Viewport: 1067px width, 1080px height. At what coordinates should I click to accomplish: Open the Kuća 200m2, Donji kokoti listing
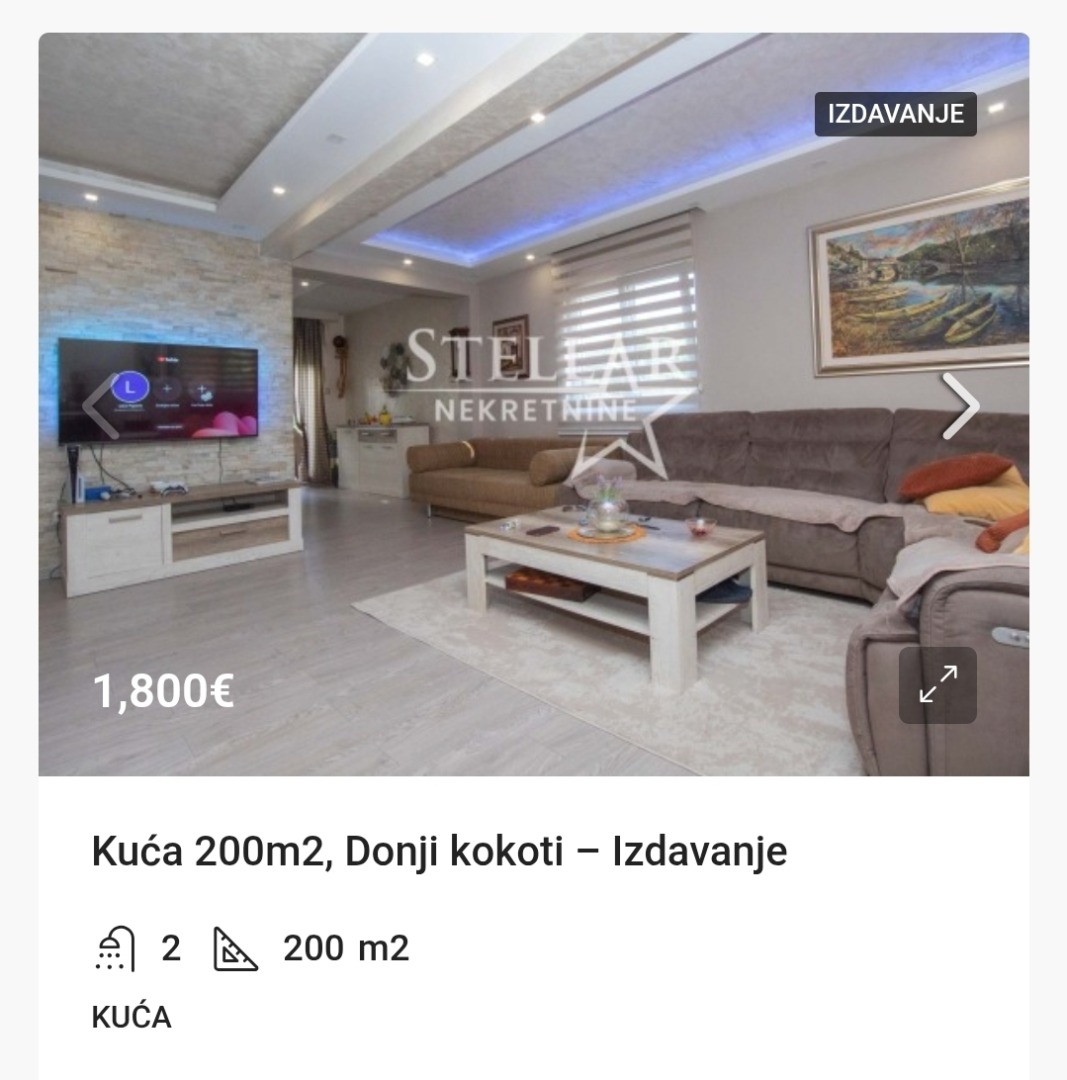coord(439,852)
